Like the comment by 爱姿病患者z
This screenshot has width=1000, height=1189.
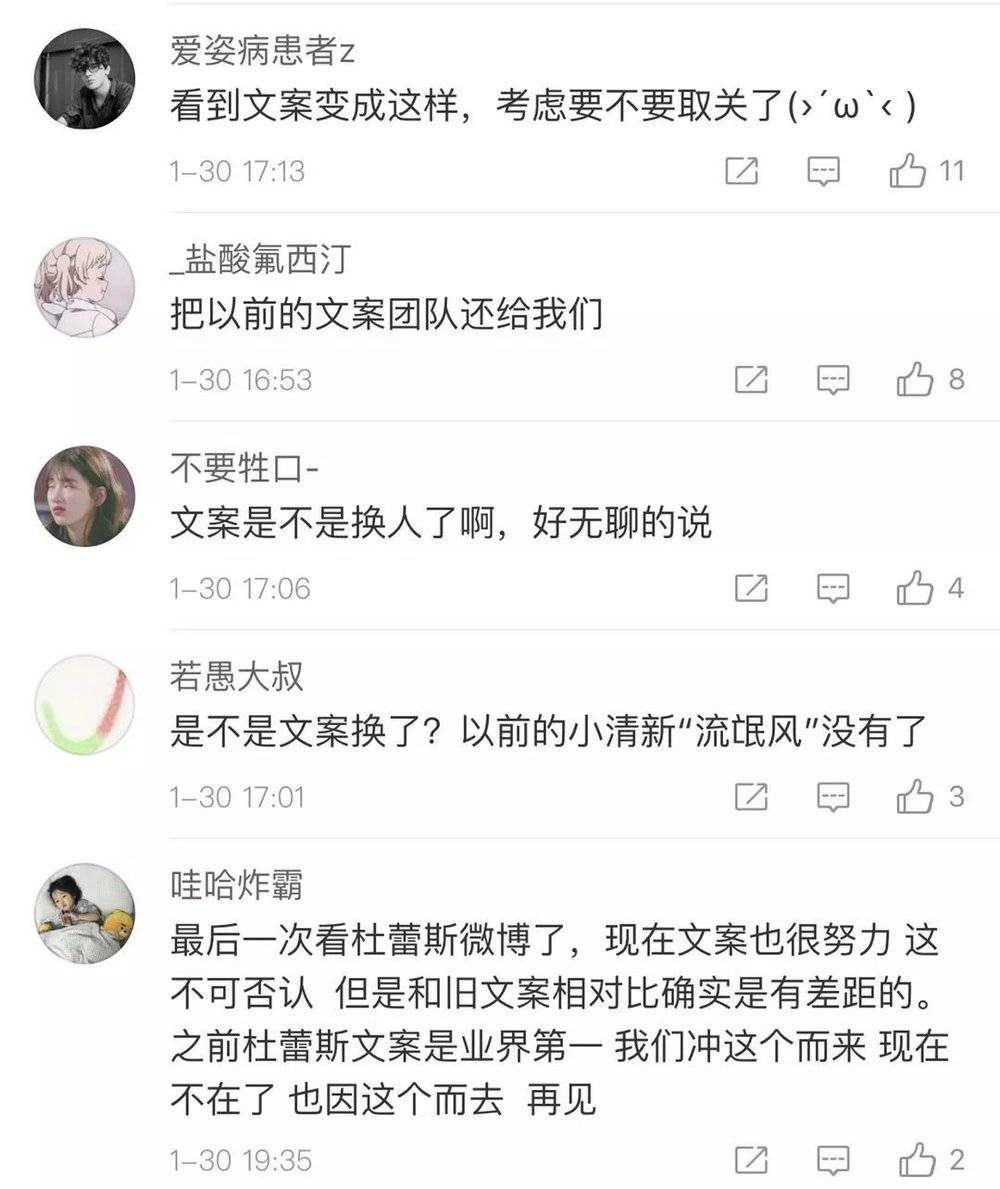coord(907,172)
